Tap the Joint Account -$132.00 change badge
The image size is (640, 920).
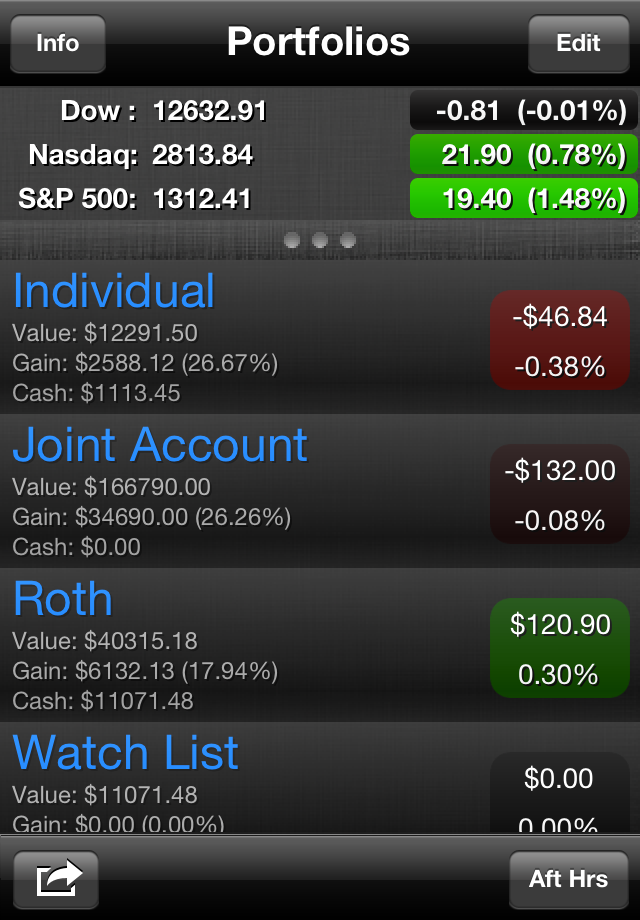coord(559,495)
